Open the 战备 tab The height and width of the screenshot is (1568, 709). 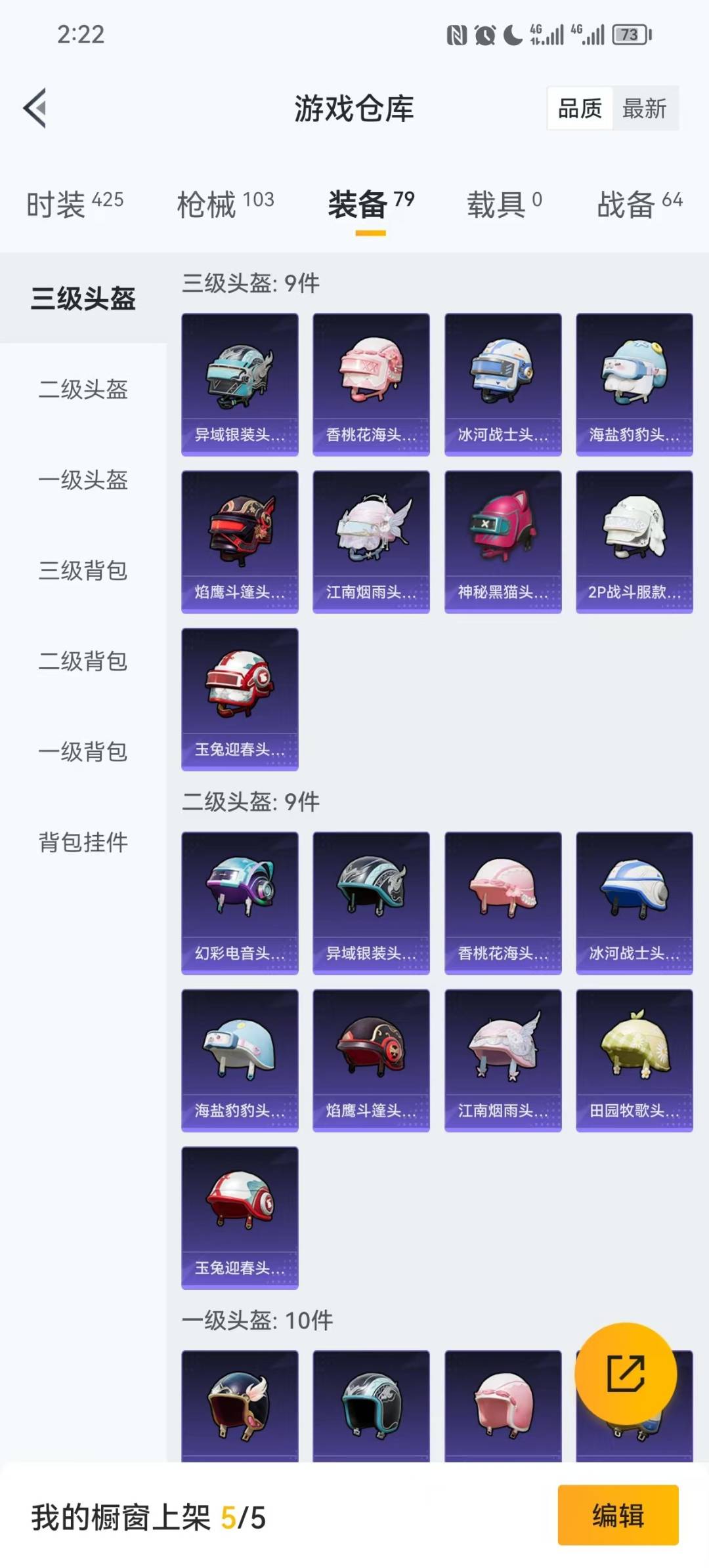coord(627,203)
